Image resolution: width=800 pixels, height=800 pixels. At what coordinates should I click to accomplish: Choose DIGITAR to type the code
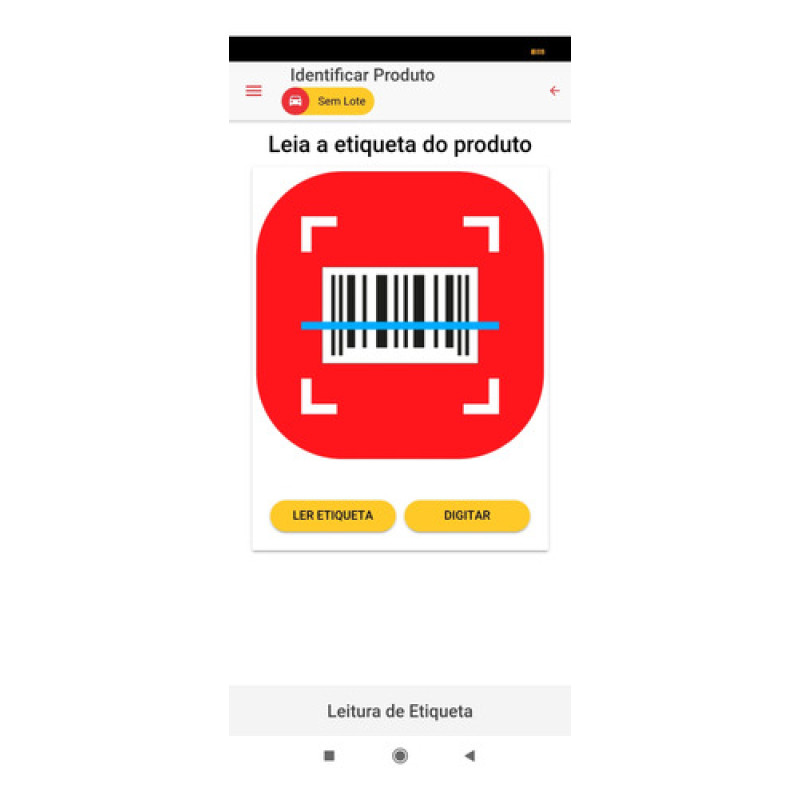tap(467, 516)
